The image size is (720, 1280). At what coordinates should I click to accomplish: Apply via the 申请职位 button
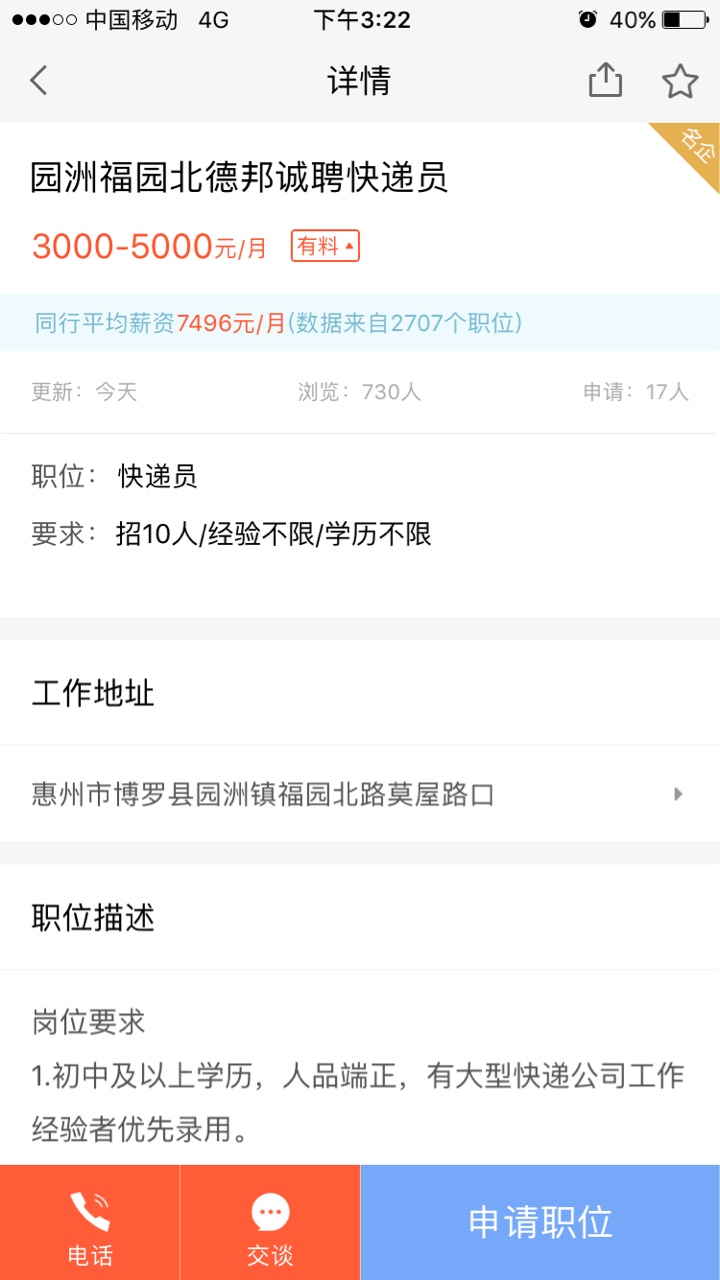[540, 1223]
